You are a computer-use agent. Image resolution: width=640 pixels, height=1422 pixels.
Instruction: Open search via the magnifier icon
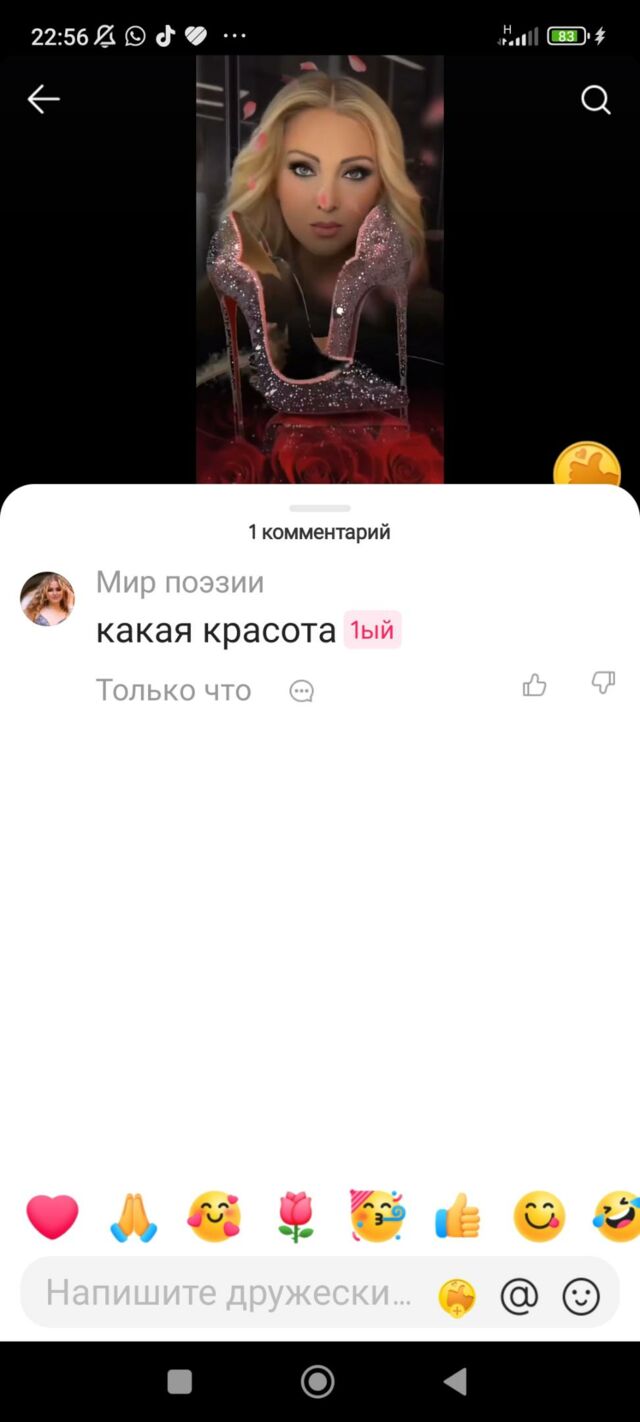click(x=596, y=100)
